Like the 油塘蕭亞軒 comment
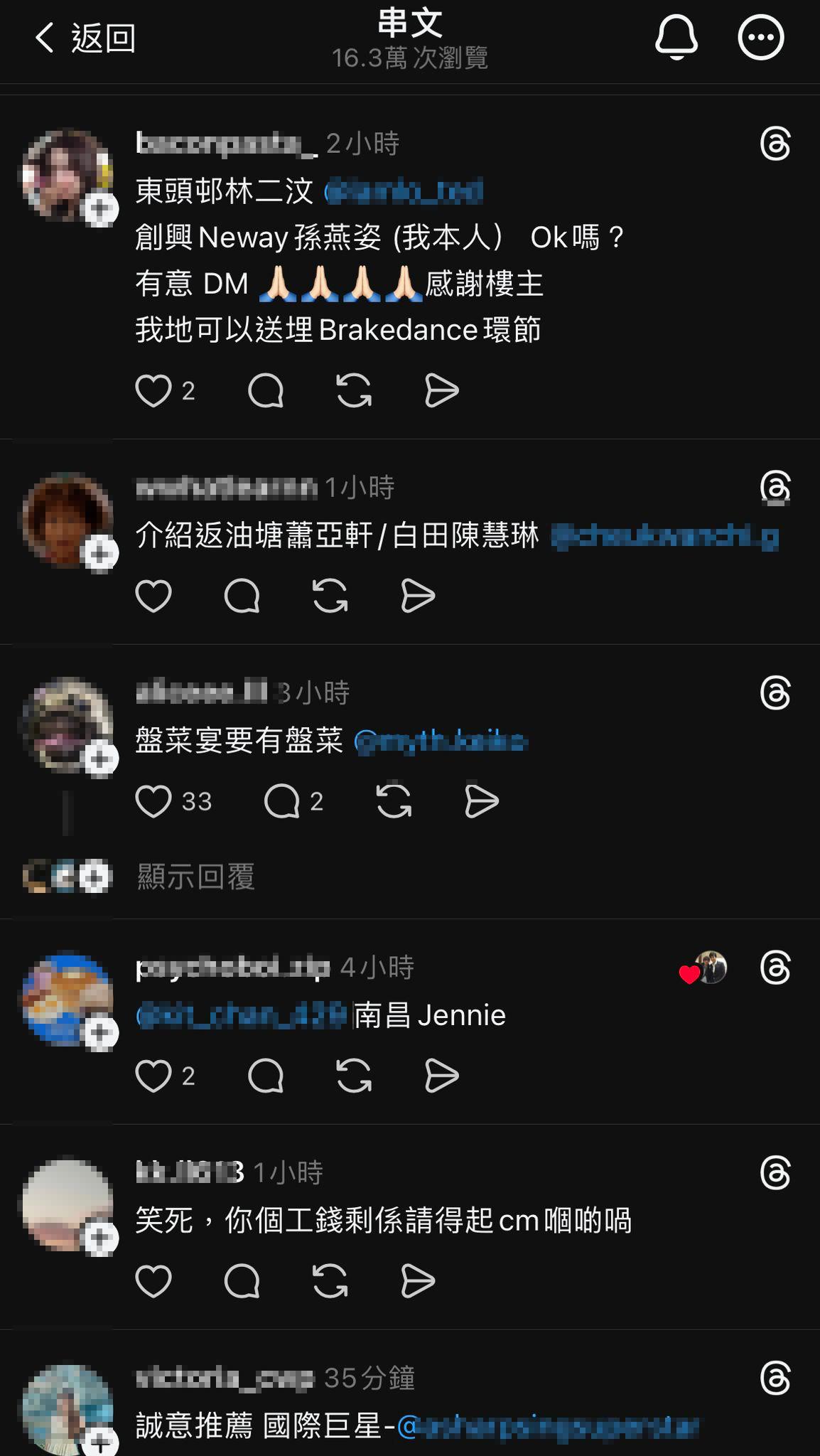 coord(153,596)
